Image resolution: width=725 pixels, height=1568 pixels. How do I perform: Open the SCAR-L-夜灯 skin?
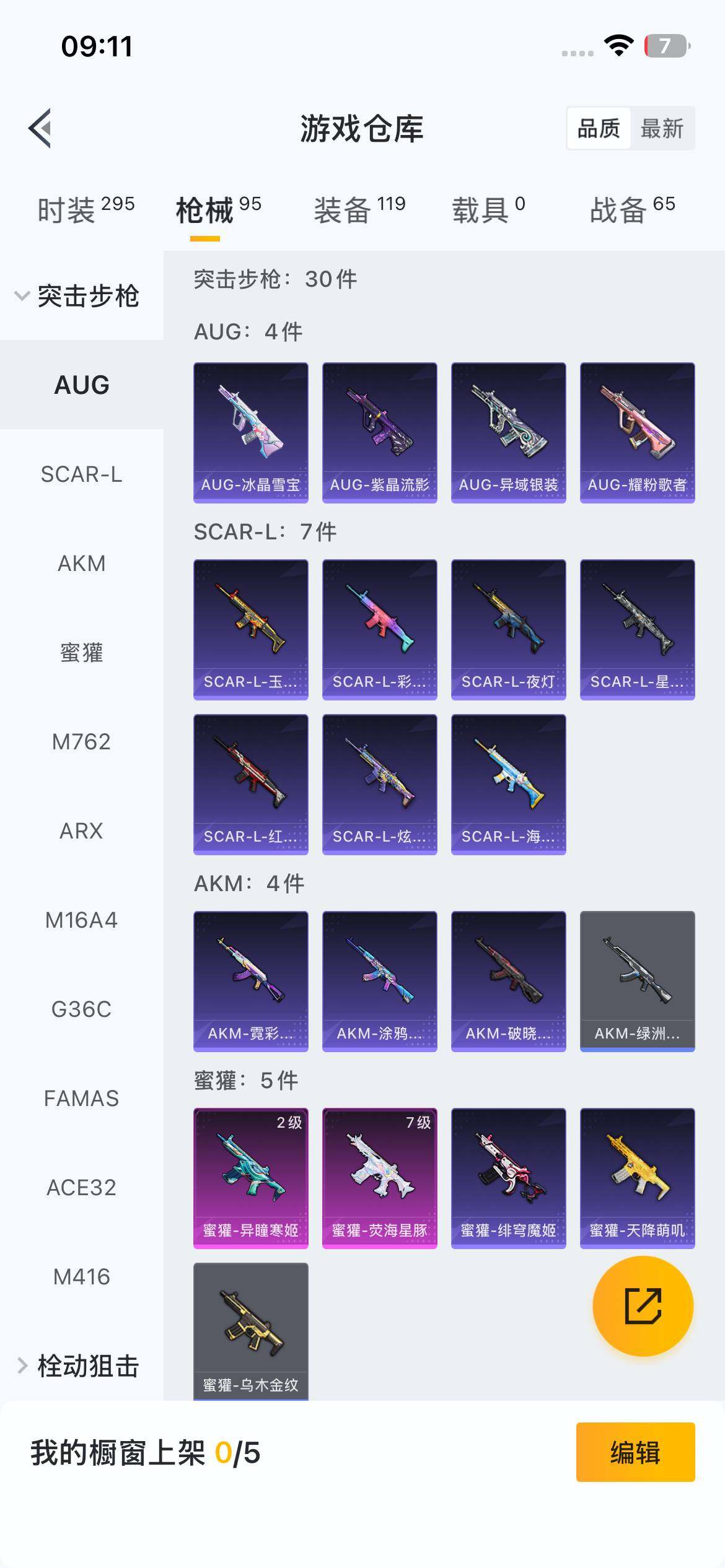tap(508, 629)
